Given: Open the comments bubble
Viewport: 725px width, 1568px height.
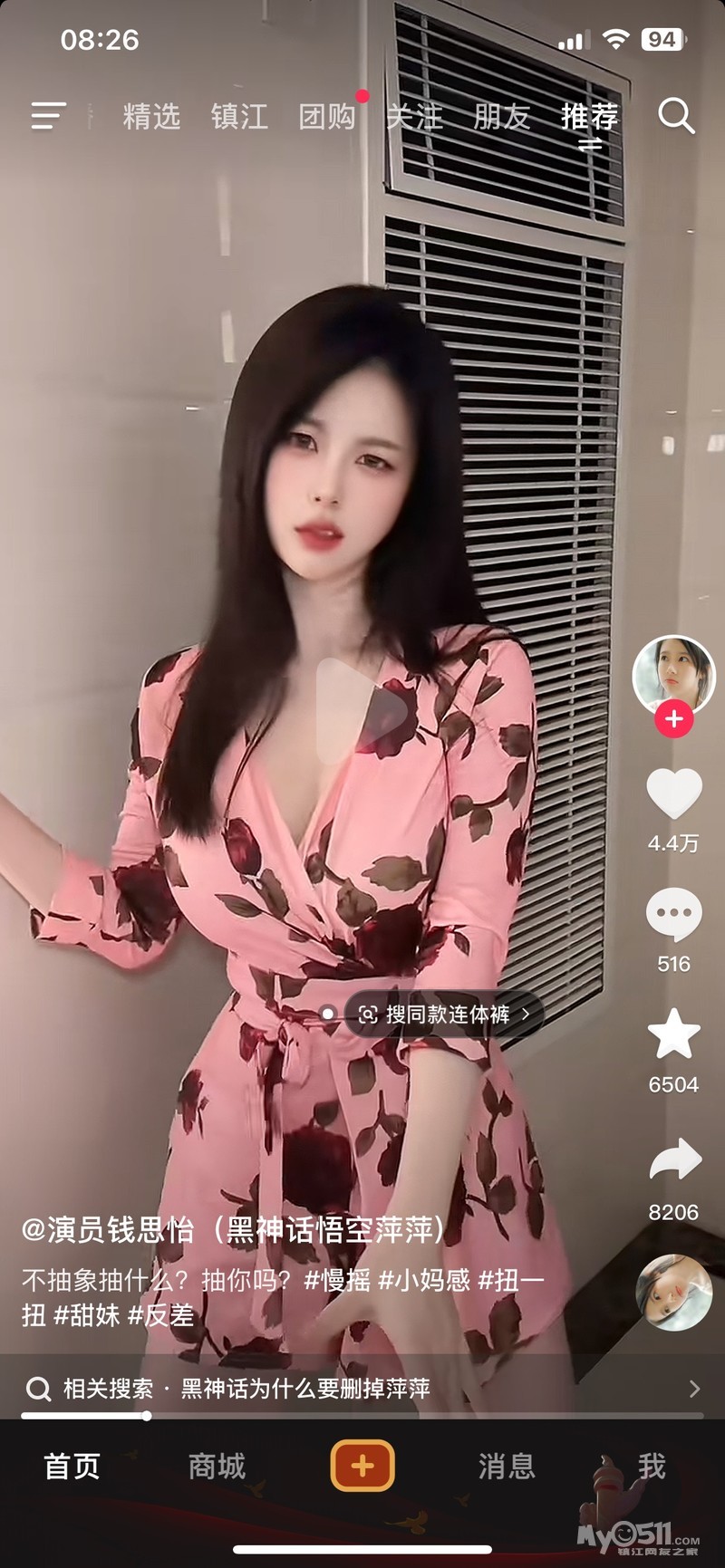Looking at the screenshot, I should [673, 914].
